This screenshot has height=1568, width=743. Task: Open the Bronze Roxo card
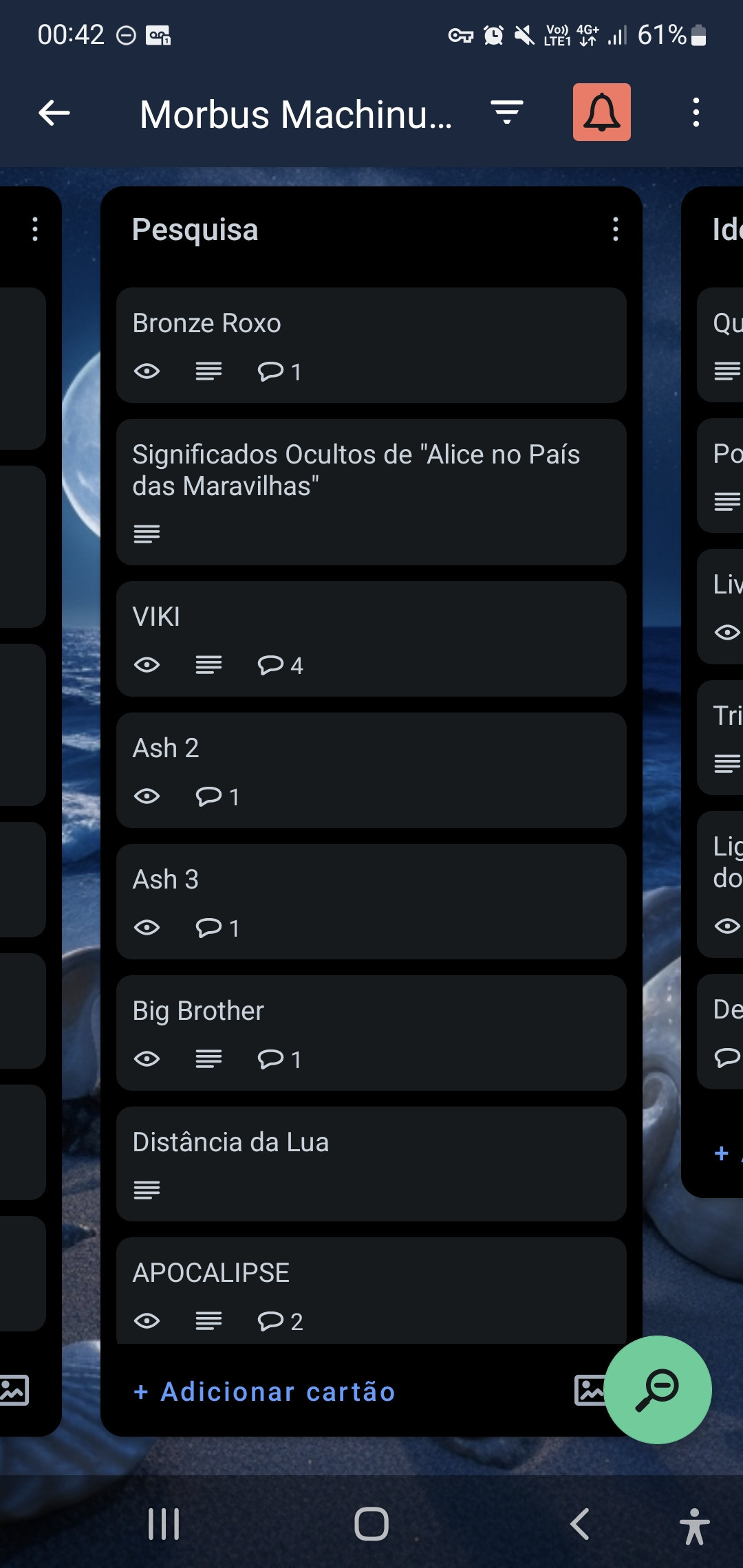[x=371, y=345]
